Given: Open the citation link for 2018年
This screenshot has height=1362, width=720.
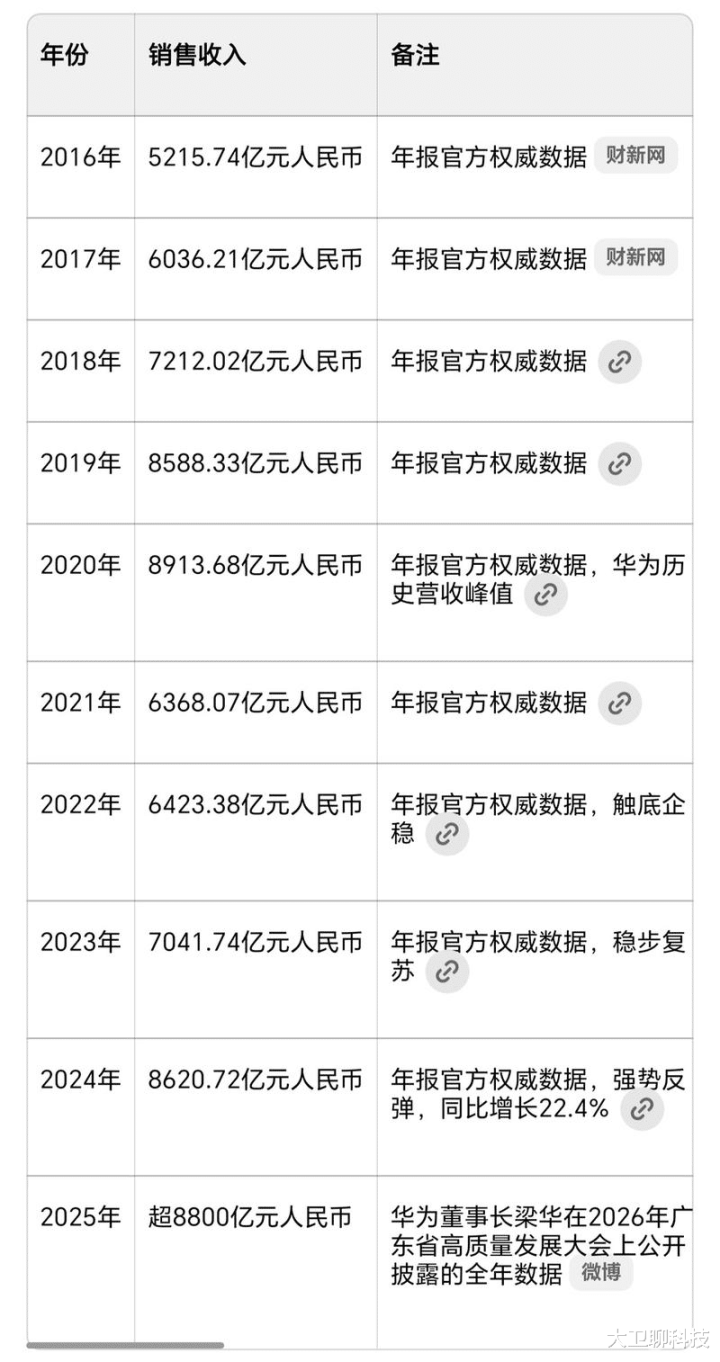Looking at the screenshot, I should (620, 362).
